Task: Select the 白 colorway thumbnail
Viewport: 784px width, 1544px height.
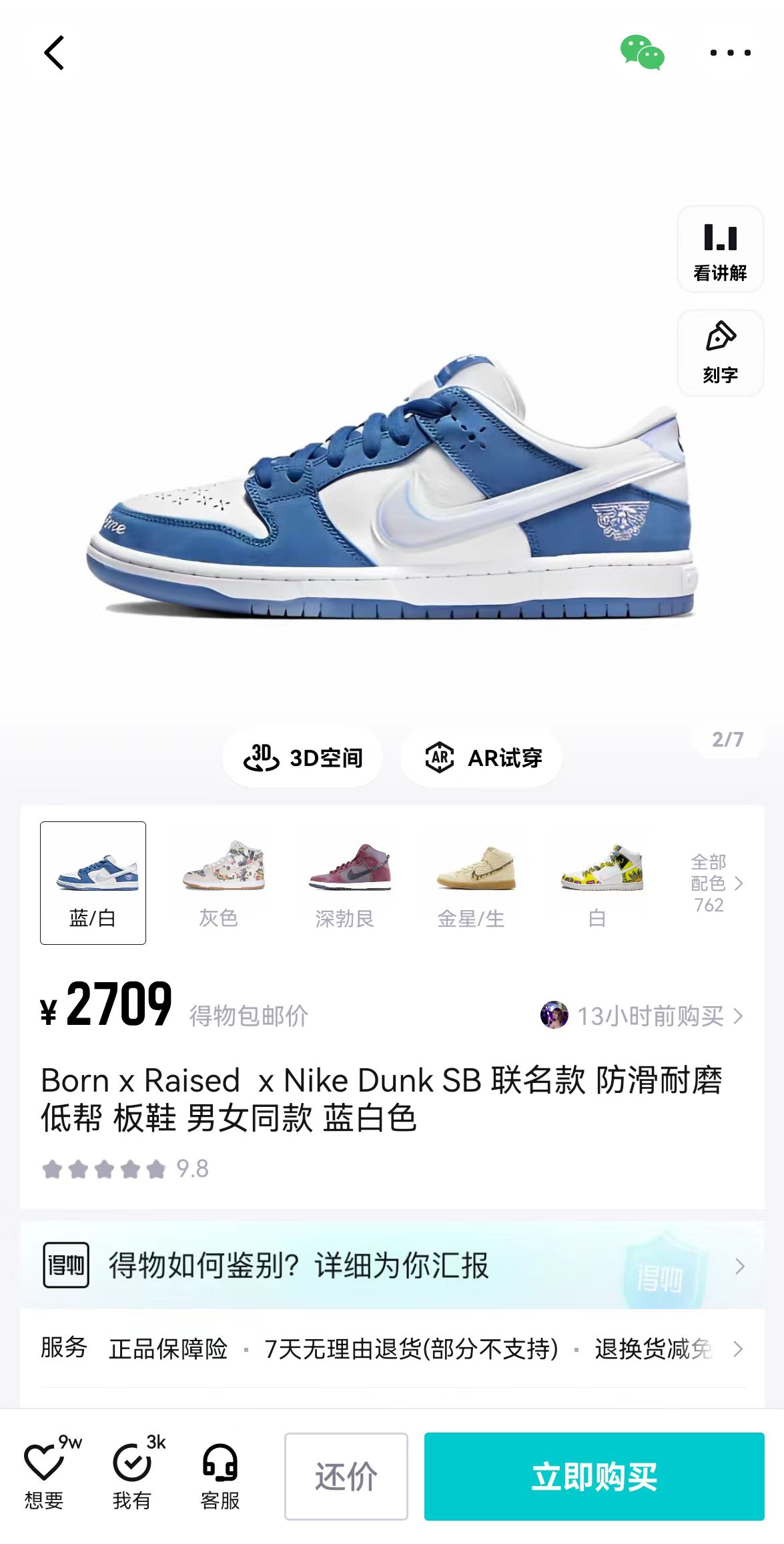Action: point(597,883)
